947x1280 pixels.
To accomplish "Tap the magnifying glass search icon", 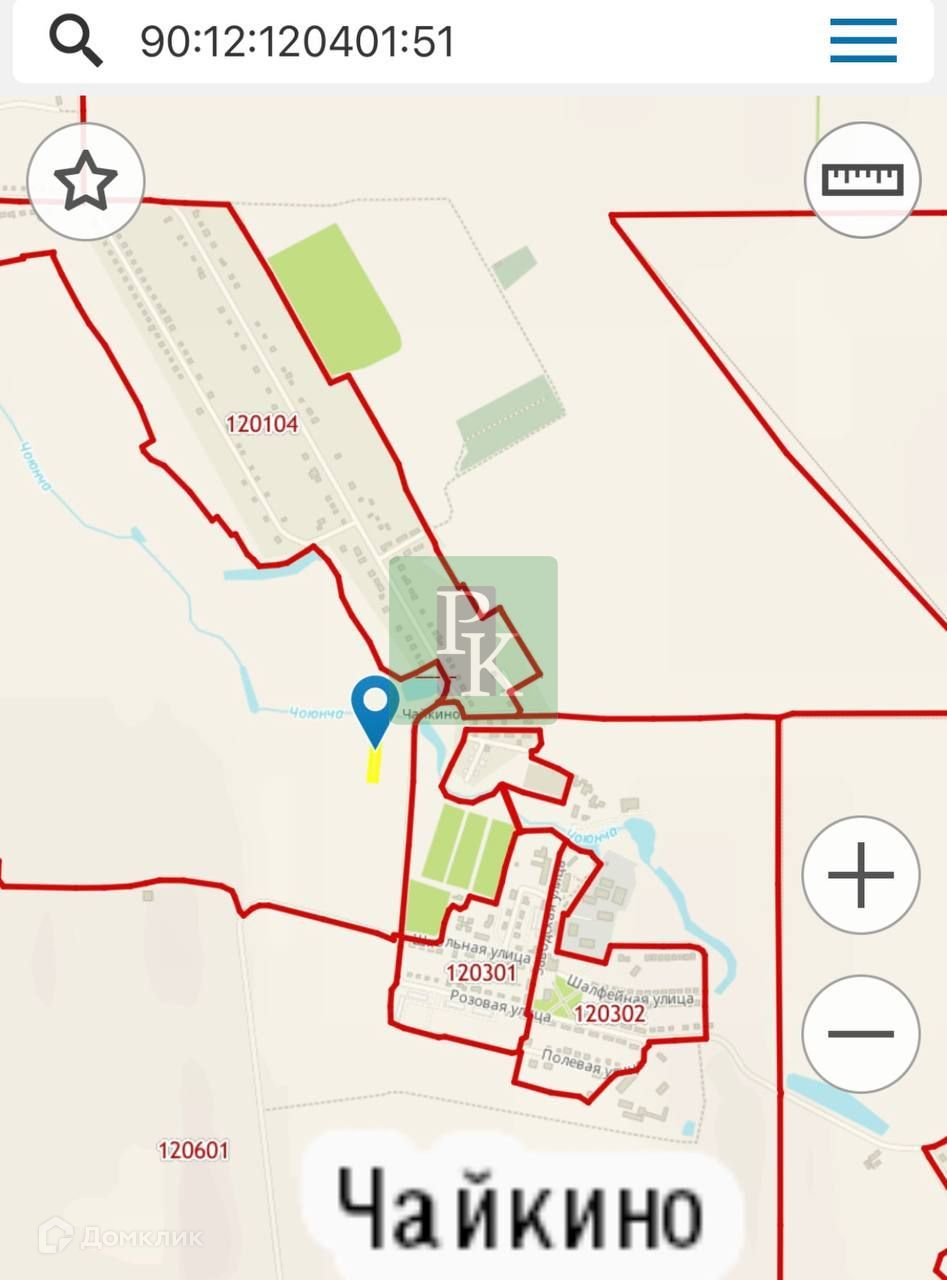I will pos(76,42).
